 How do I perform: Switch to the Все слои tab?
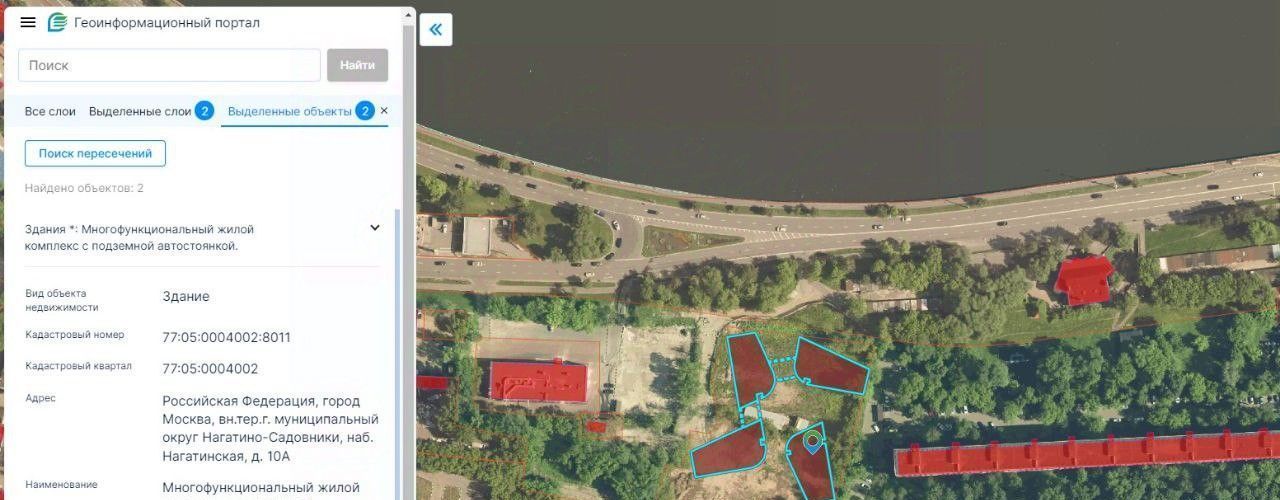click(50, 111)
